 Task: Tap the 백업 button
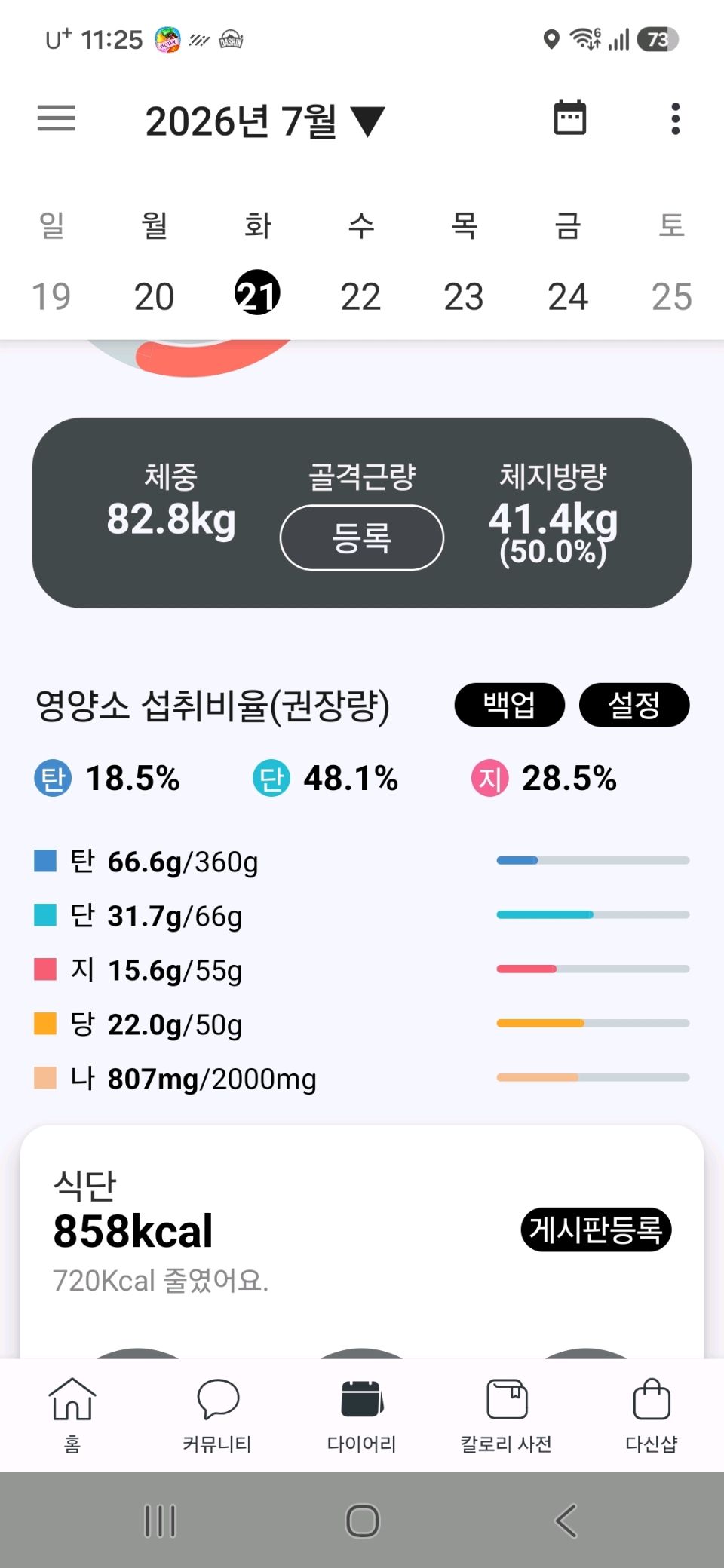(x=509, y=705)
